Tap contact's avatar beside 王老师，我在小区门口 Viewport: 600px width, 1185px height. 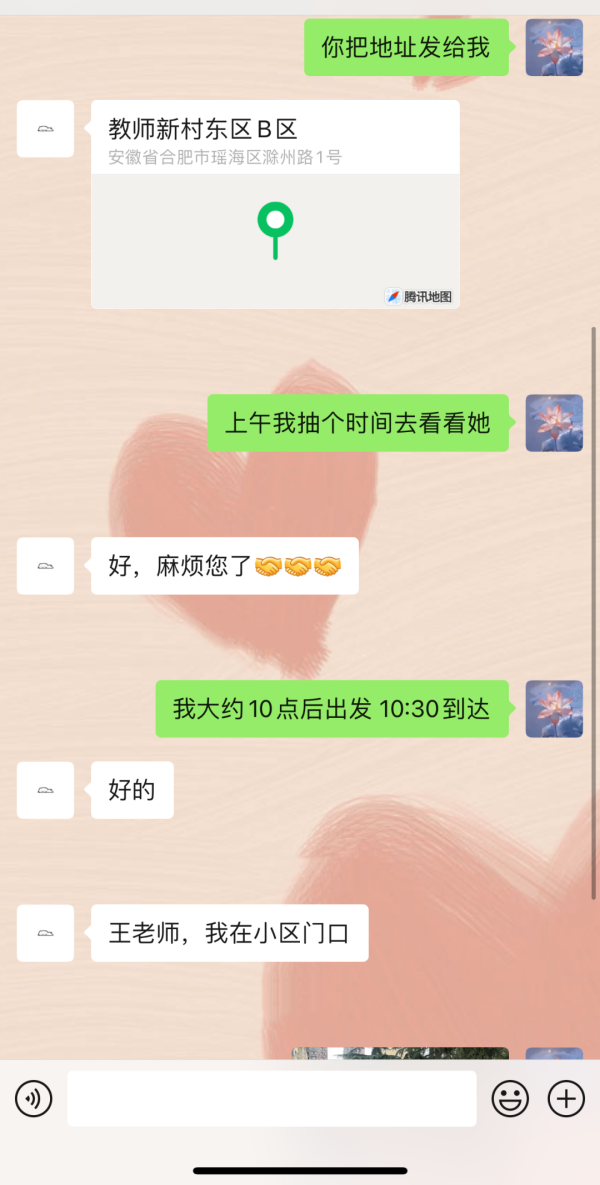click(45, 933)
